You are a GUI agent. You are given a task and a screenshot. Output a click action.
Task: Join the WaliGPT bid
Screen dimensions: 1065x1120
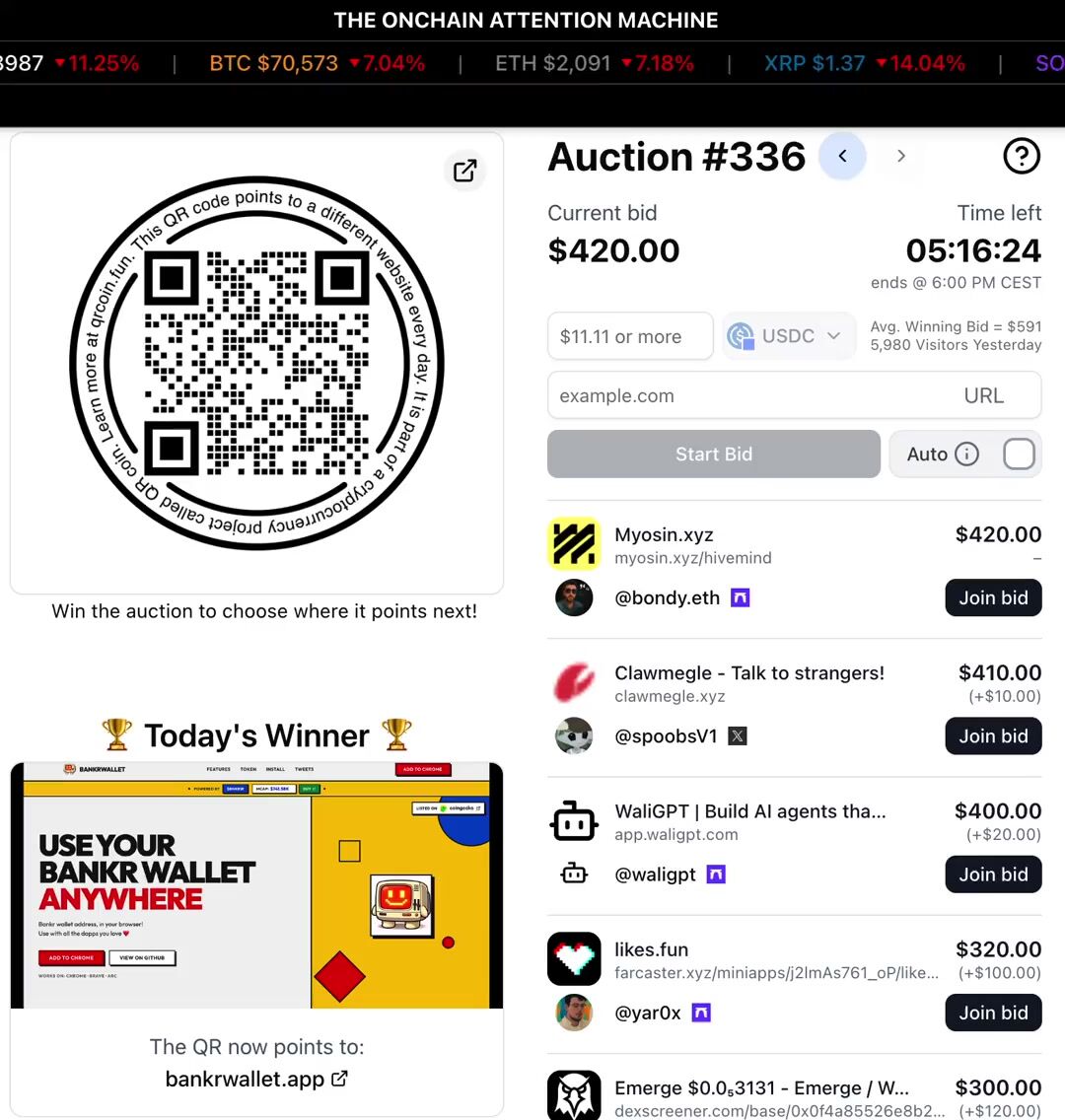[x=993, y=875]
